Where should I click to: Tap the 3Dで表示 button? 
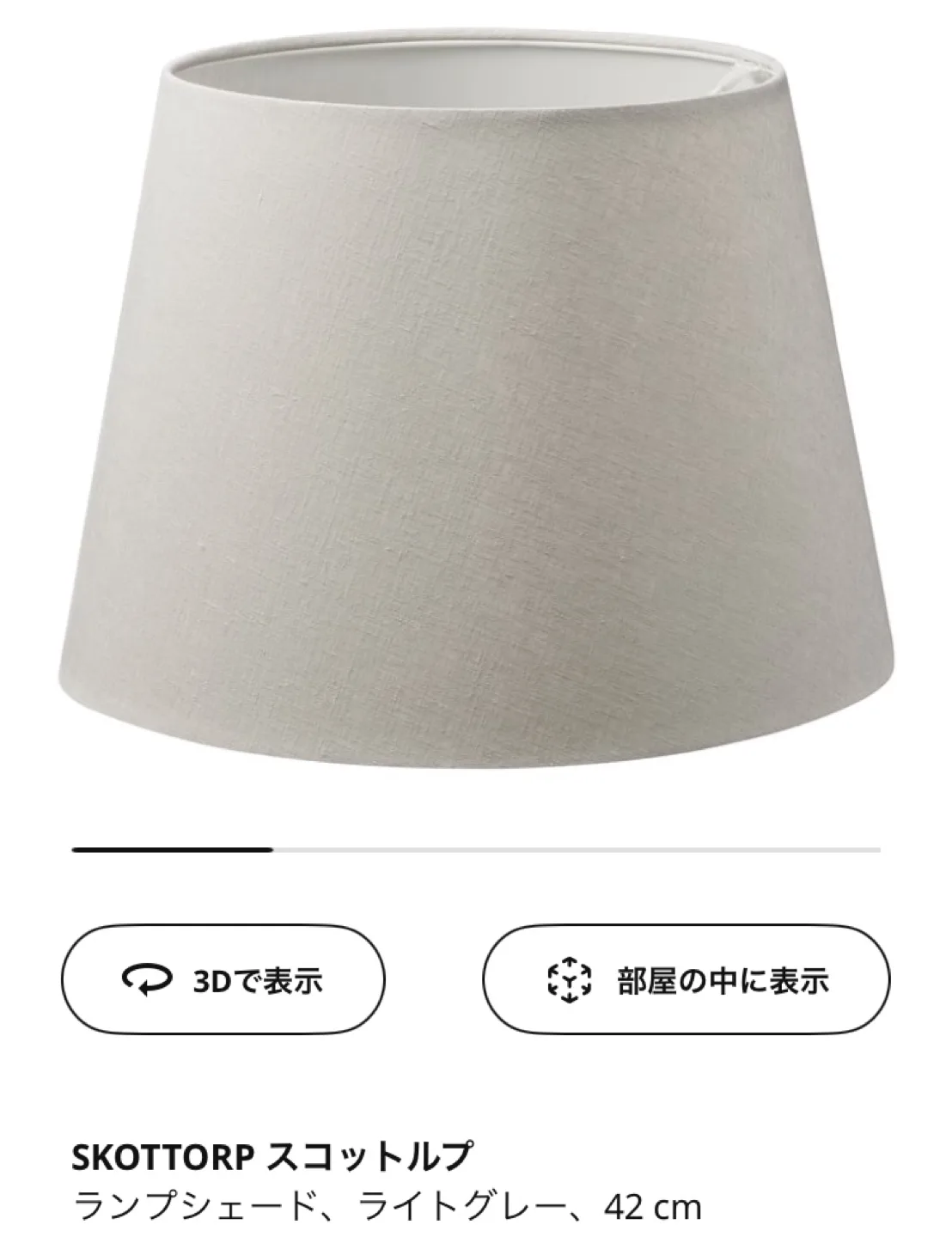(x=223, y=979)
